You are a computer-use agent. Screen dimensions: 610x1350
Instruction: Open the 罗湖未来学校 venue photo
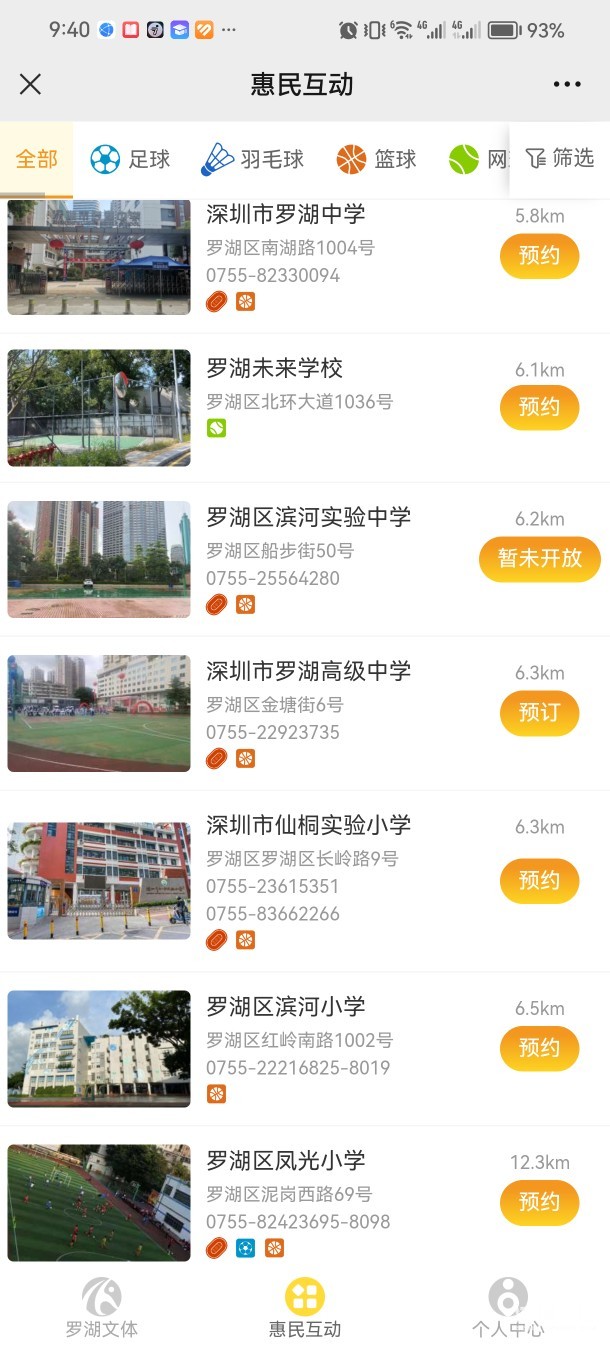99,408
